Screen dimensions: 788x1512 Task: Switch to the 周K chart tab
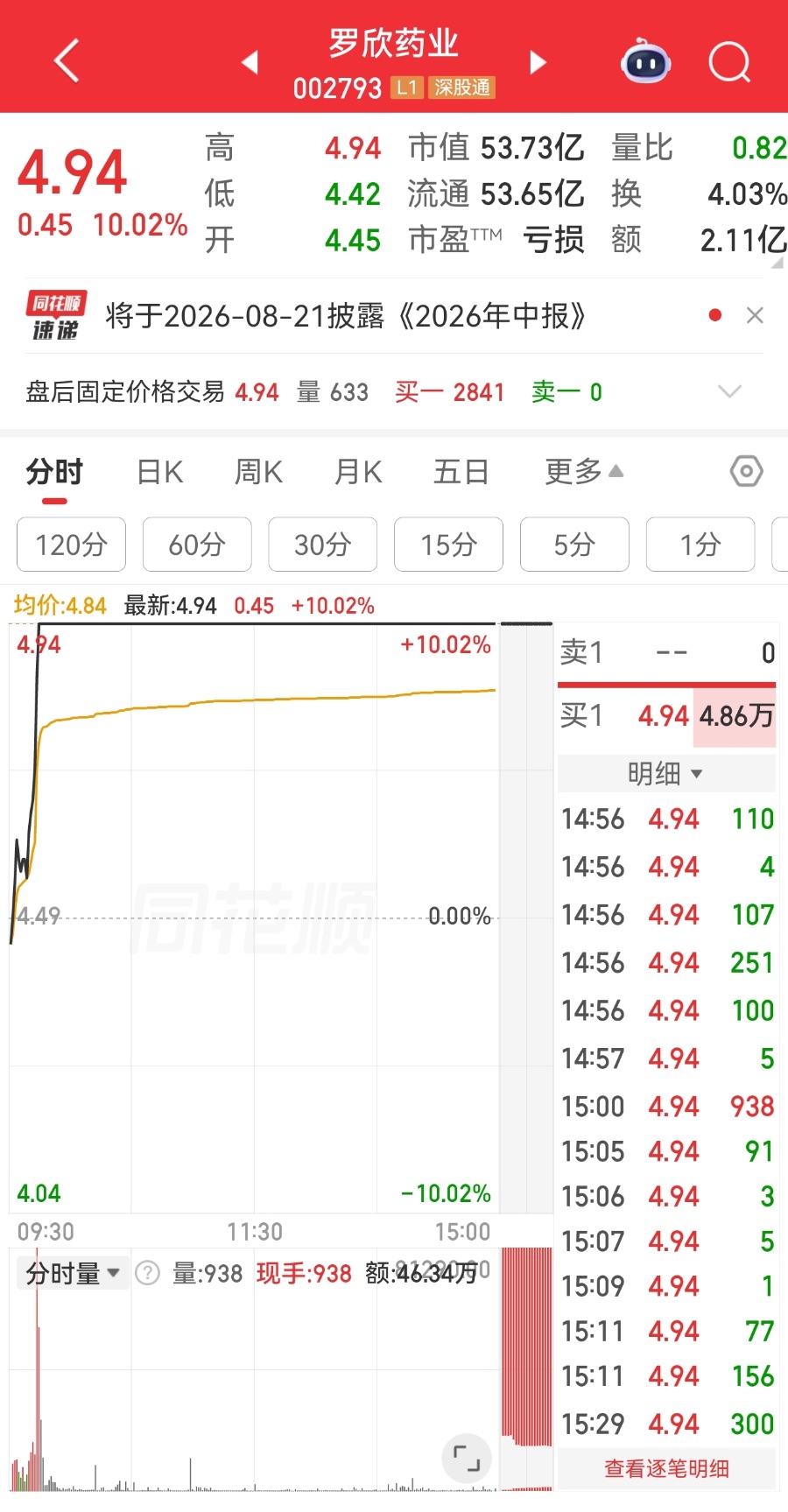[258, 472]
